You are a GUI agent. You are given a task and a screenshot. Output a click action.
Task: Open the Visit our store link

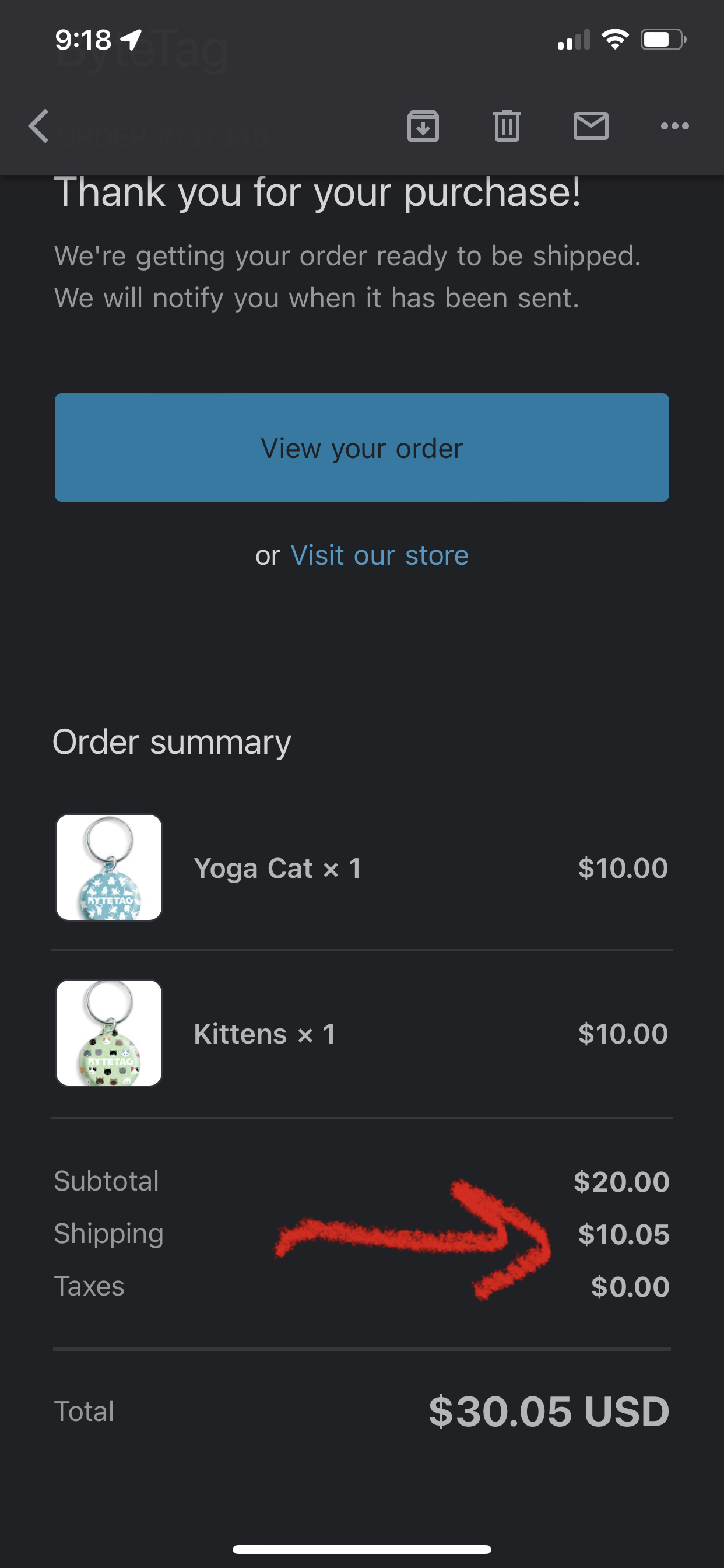pyautogui.click(x=378, y=555)
